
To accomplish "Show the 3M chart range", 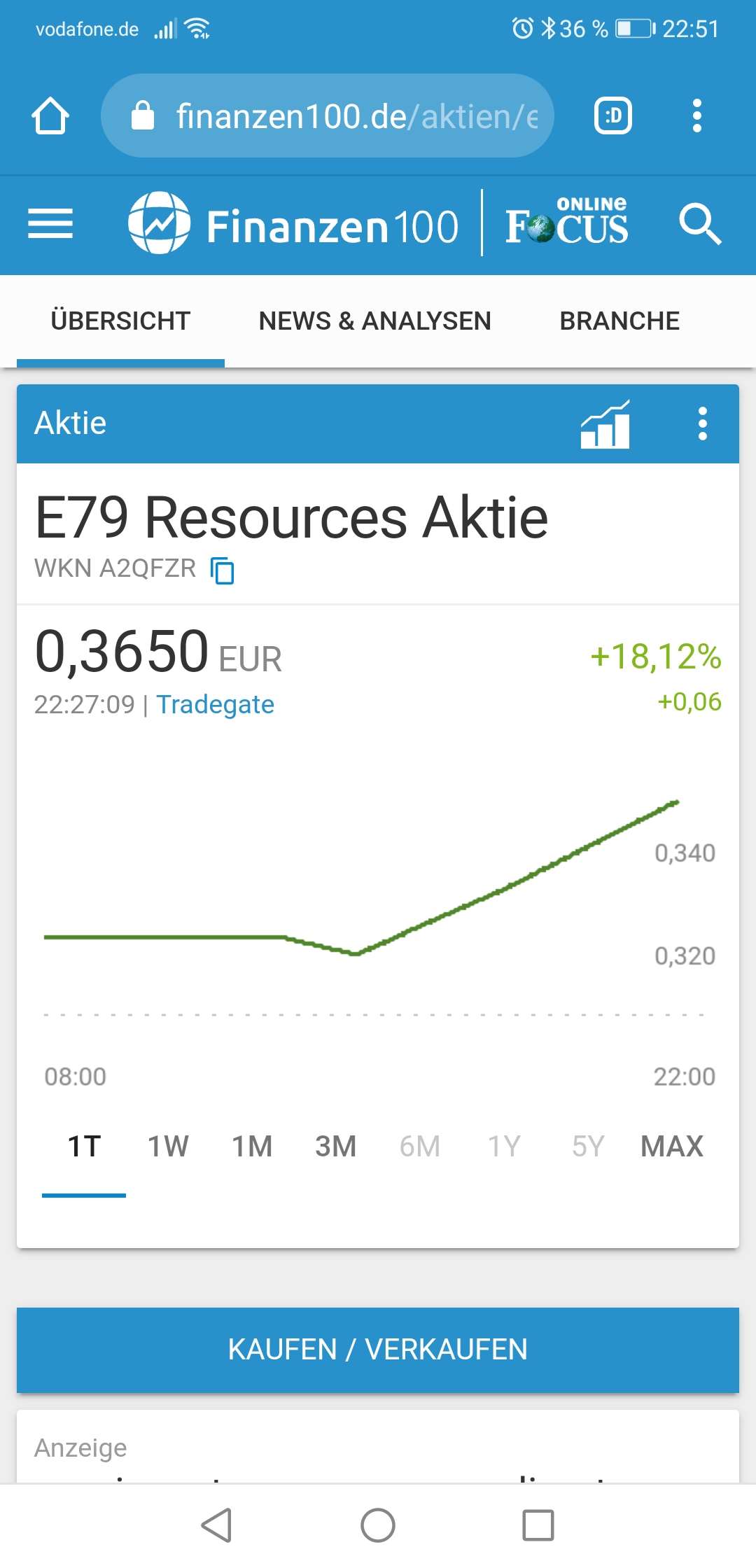I will click(x=336, y=1147).
